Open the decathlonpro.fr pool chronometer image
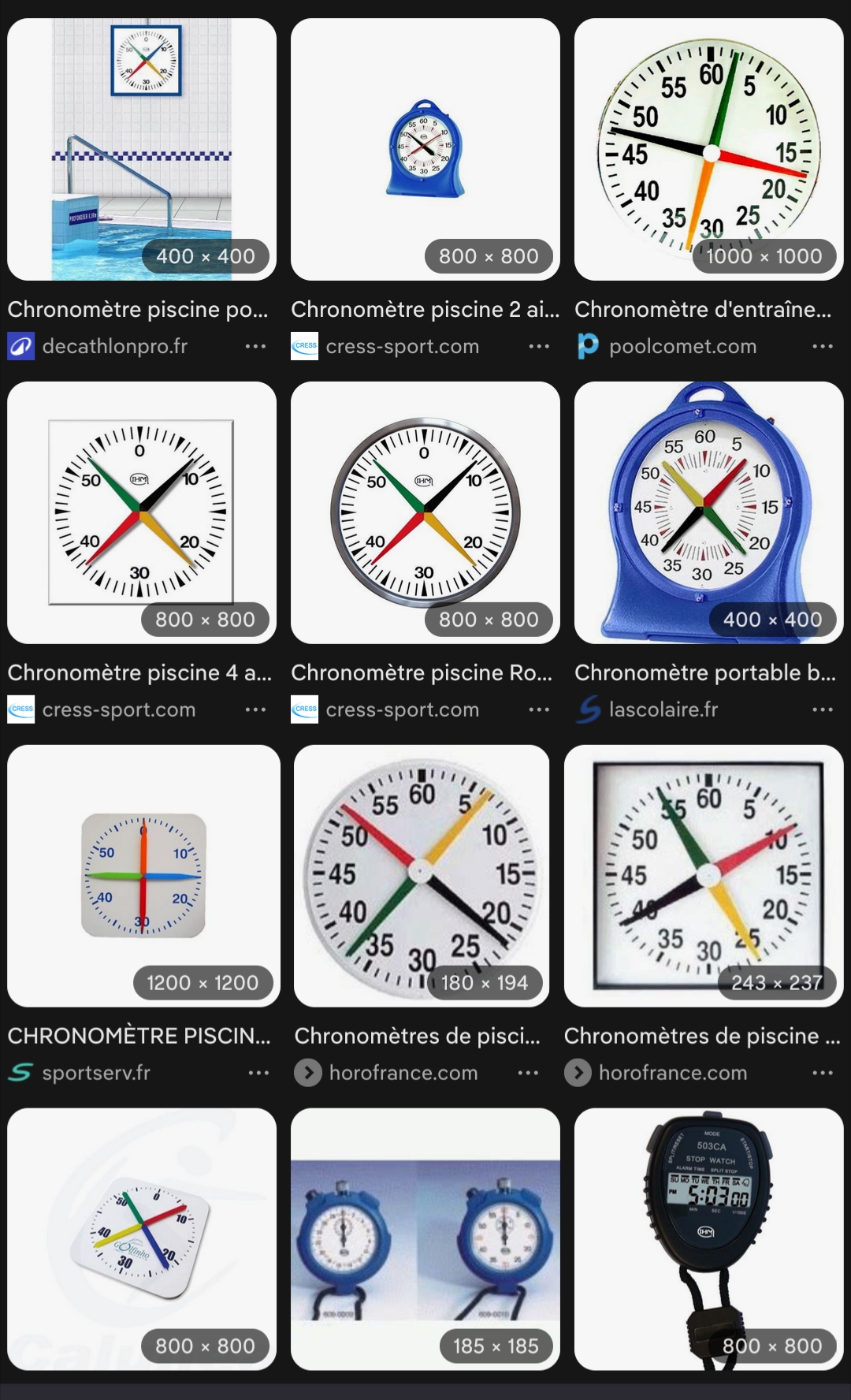Image resolution: width=851 pixels, height=1400 pixels. coord(142,149)
